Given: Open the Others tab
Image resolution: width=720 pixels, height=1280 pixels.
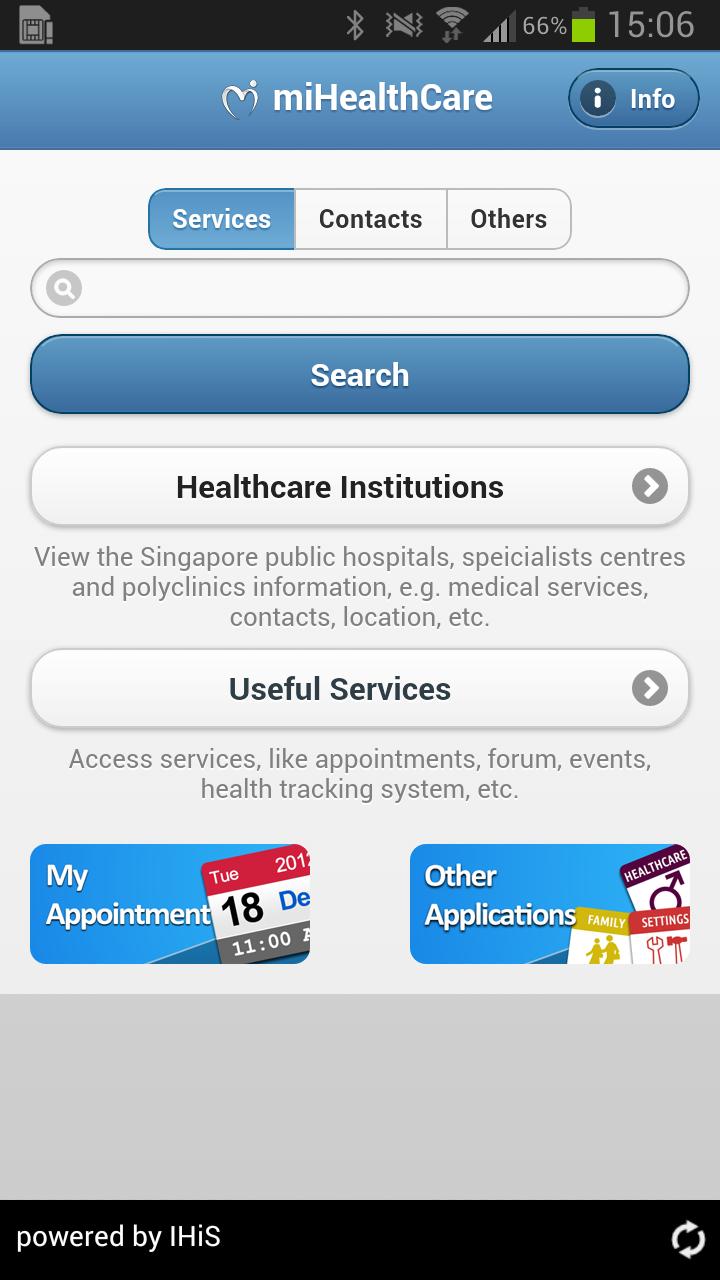Looking at the screenshot, I should pyautogui.click(x=509, y=219).
